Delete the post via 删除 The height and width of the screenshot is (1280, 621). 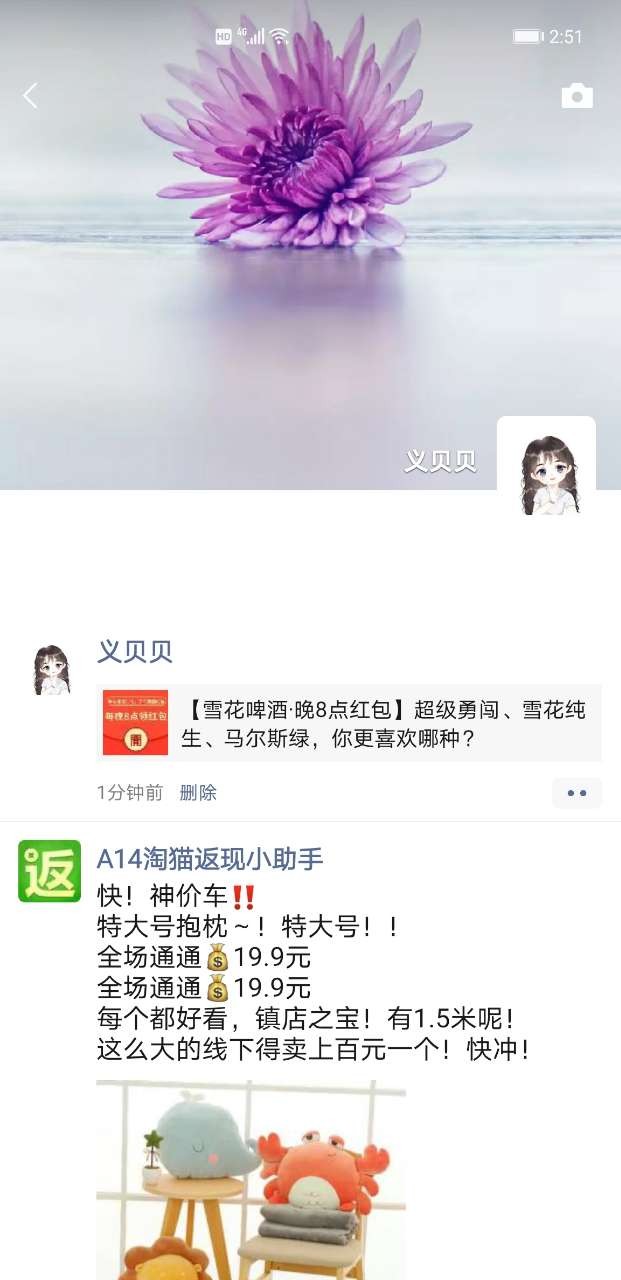[x=198, y=793]
